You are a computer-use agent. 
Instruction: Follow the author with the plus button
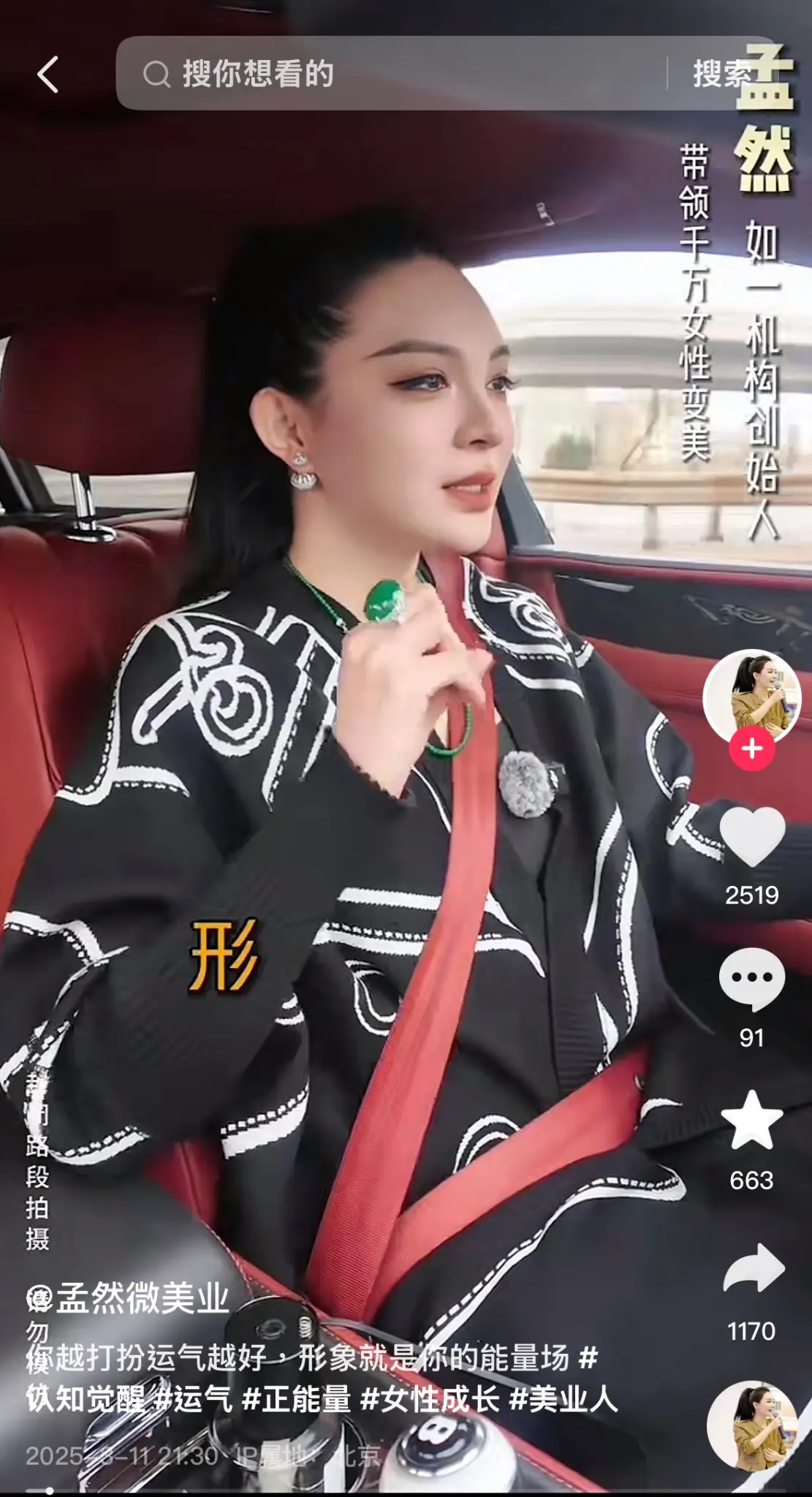[x=751, y=749]
